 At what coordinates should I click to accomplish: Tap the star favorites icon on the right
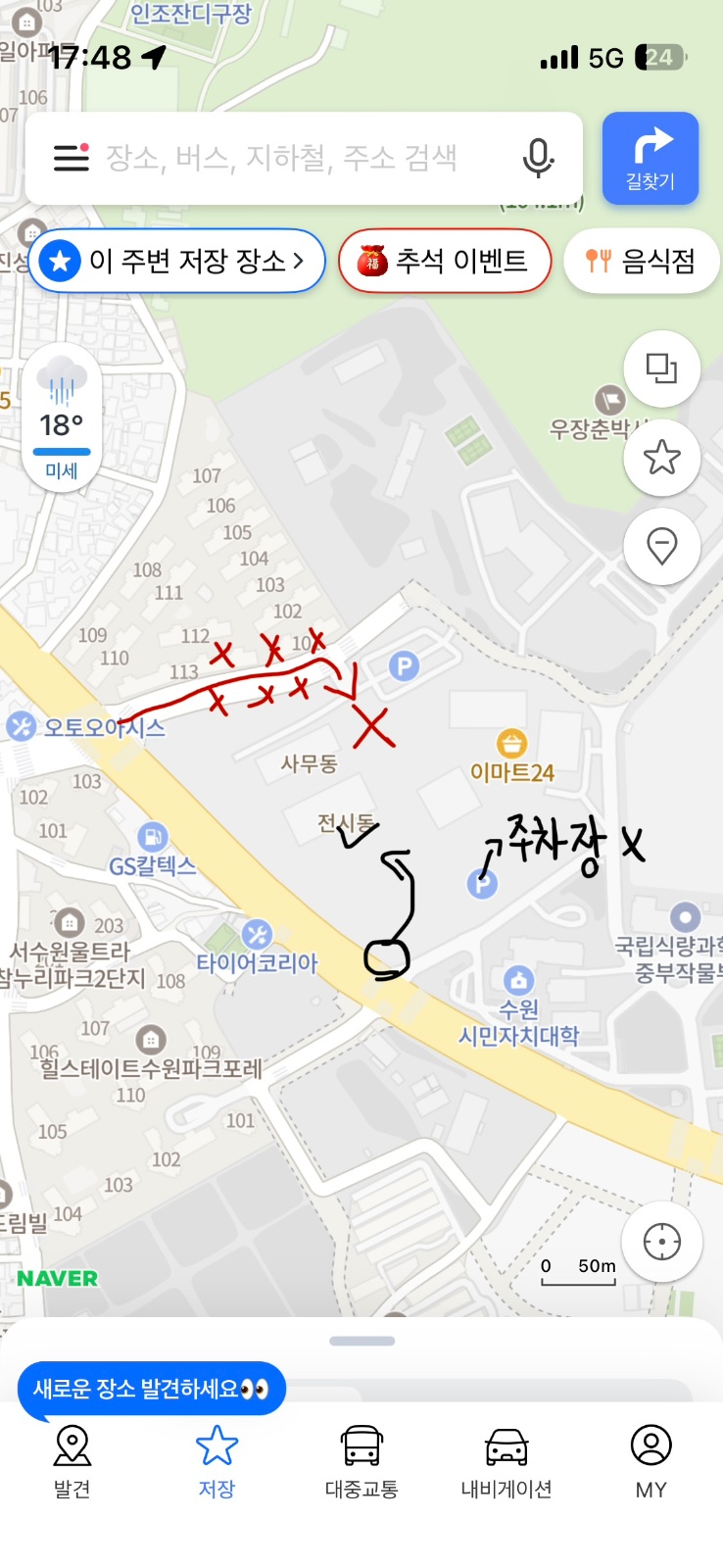(661, 458)
